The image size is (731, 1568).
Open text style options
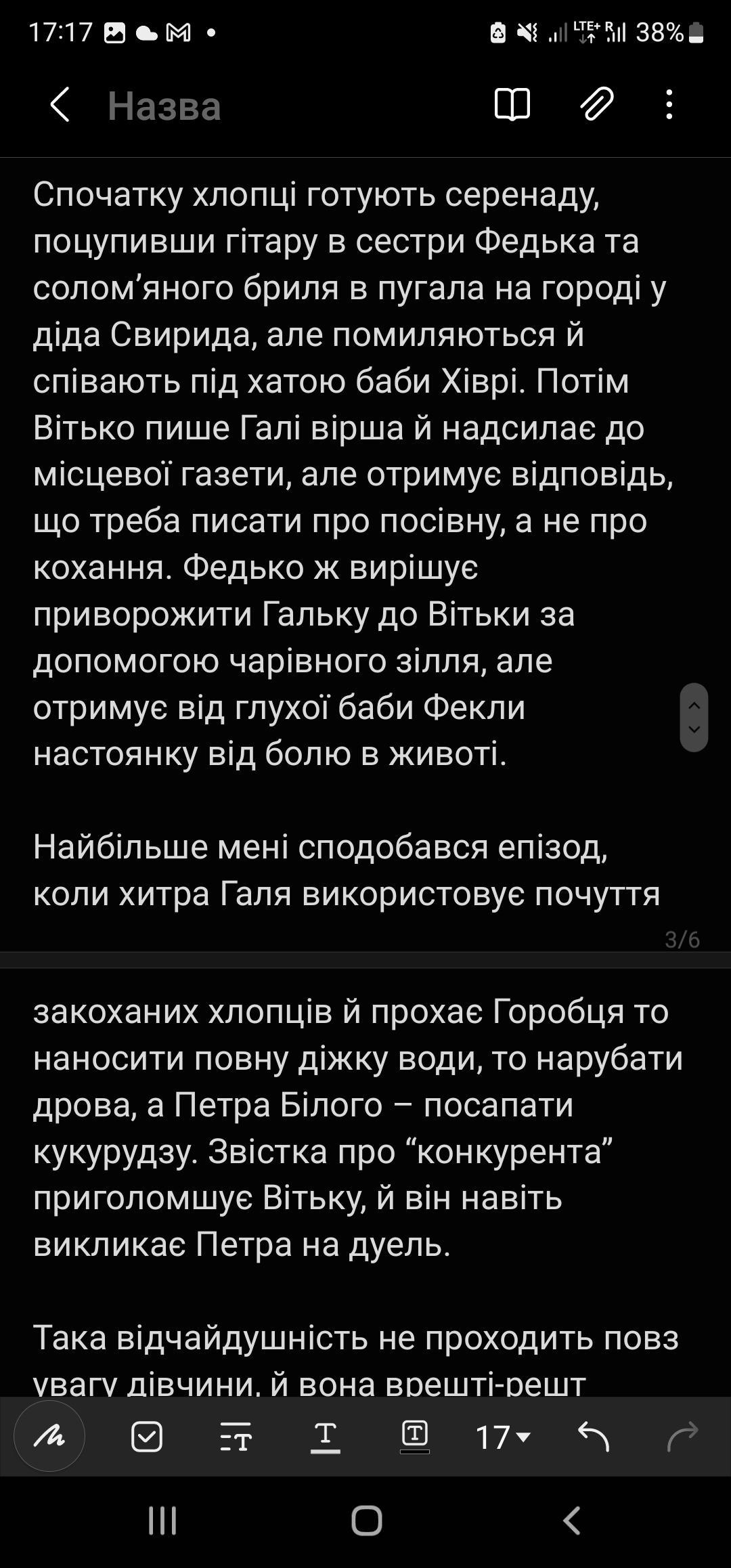coord(236,1437)
